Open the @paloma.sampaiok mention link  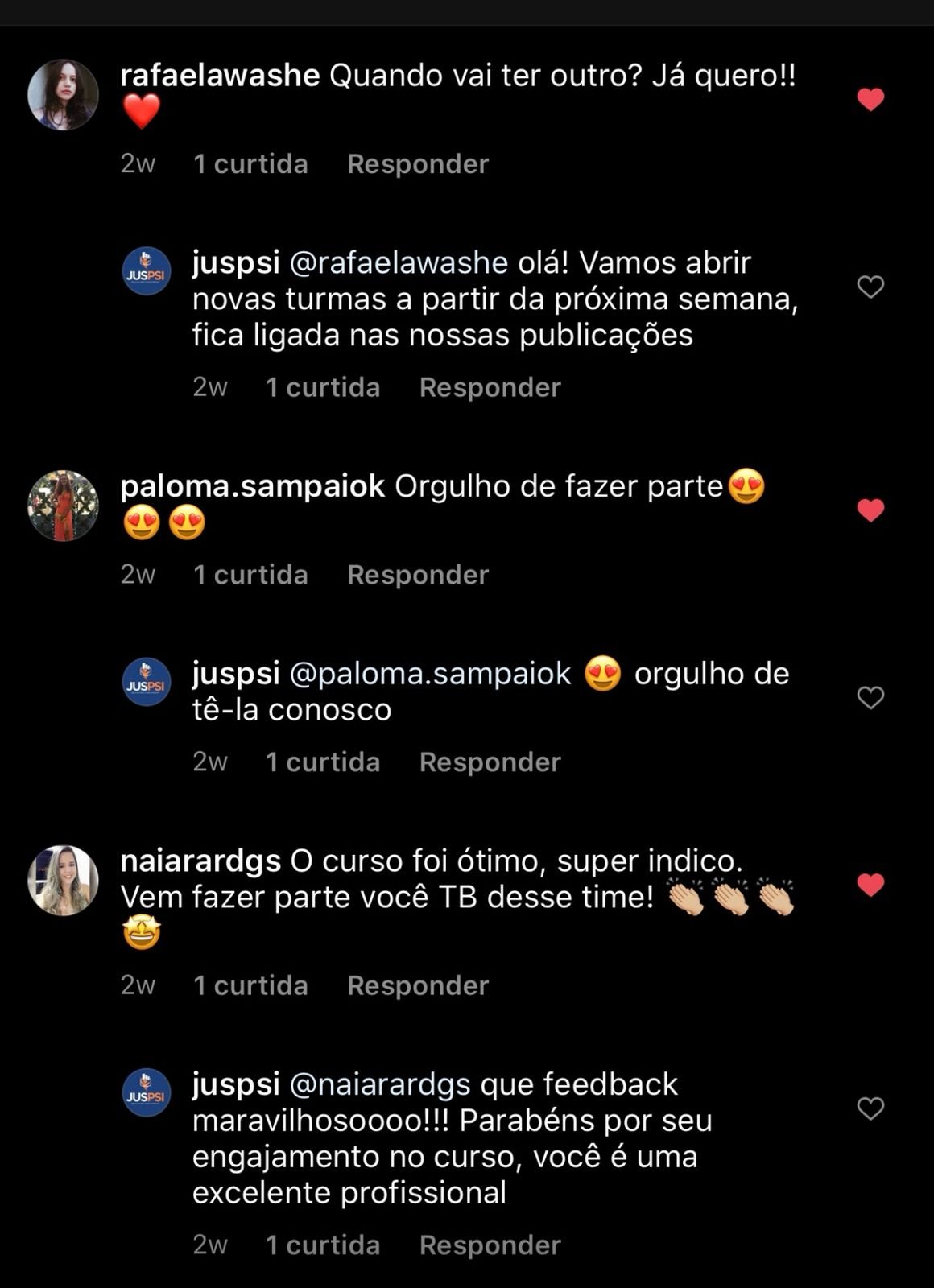pos(429,674)
